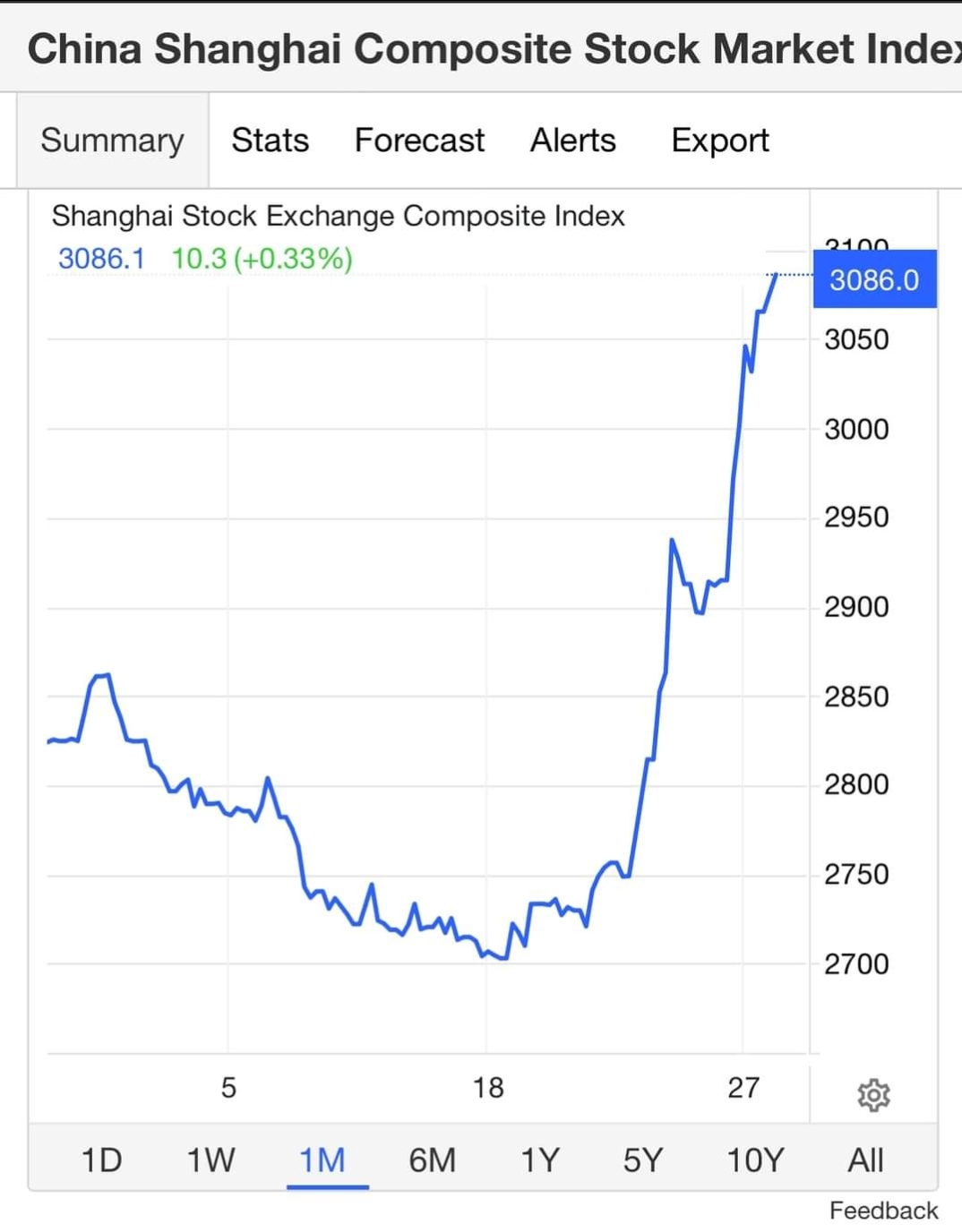The width and height of the screenshot is (962, 1232).
Task: Show the 1D chart range
Action: point(101,1160)
